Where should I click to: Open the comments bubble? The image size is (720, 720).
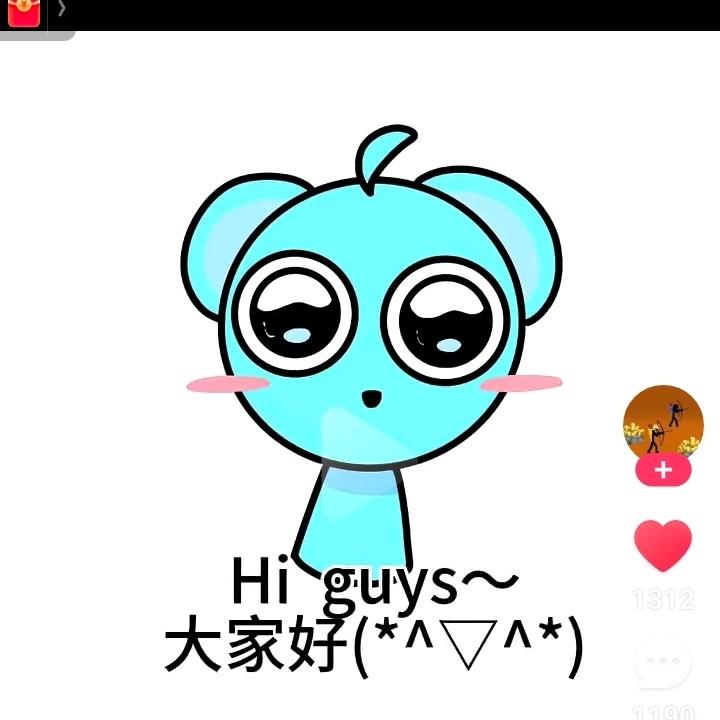pos(663,663)
